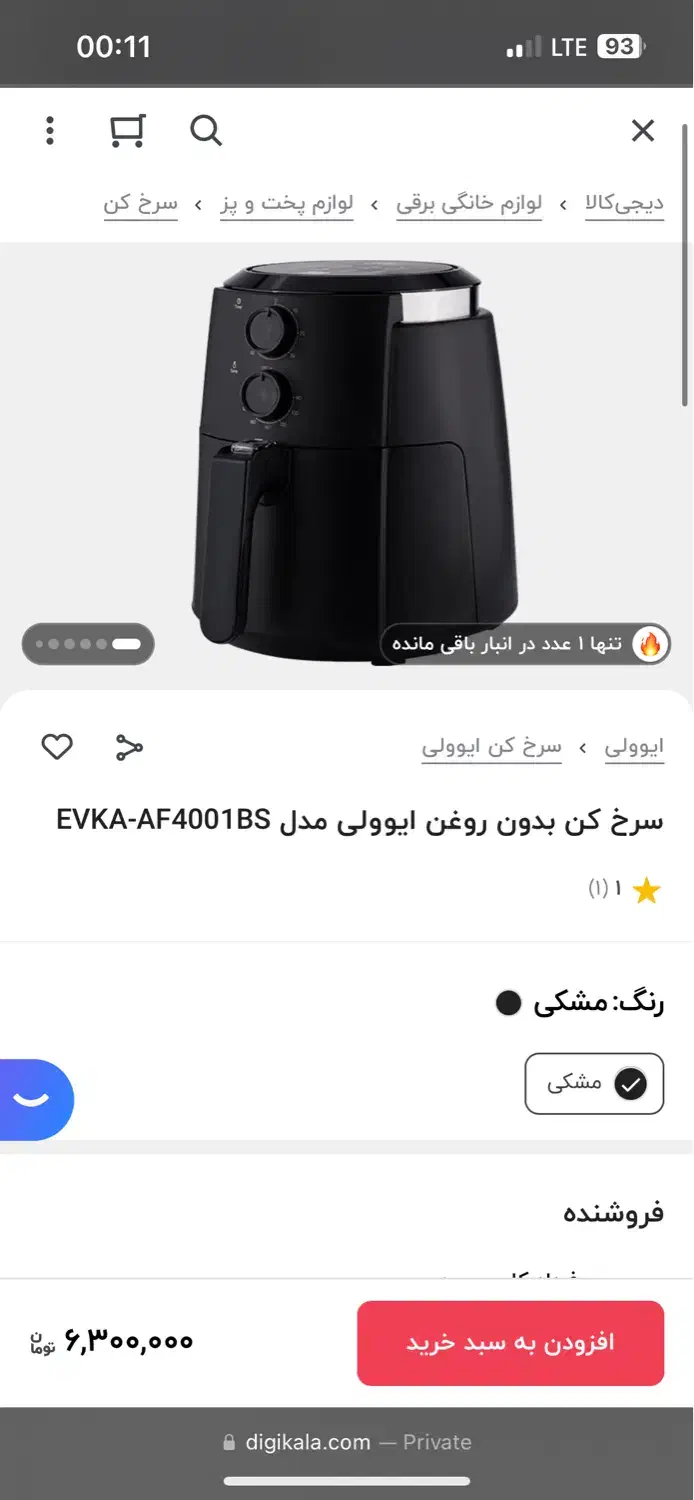Open لوازم خانگی برقی breadcrumb category

469,204
